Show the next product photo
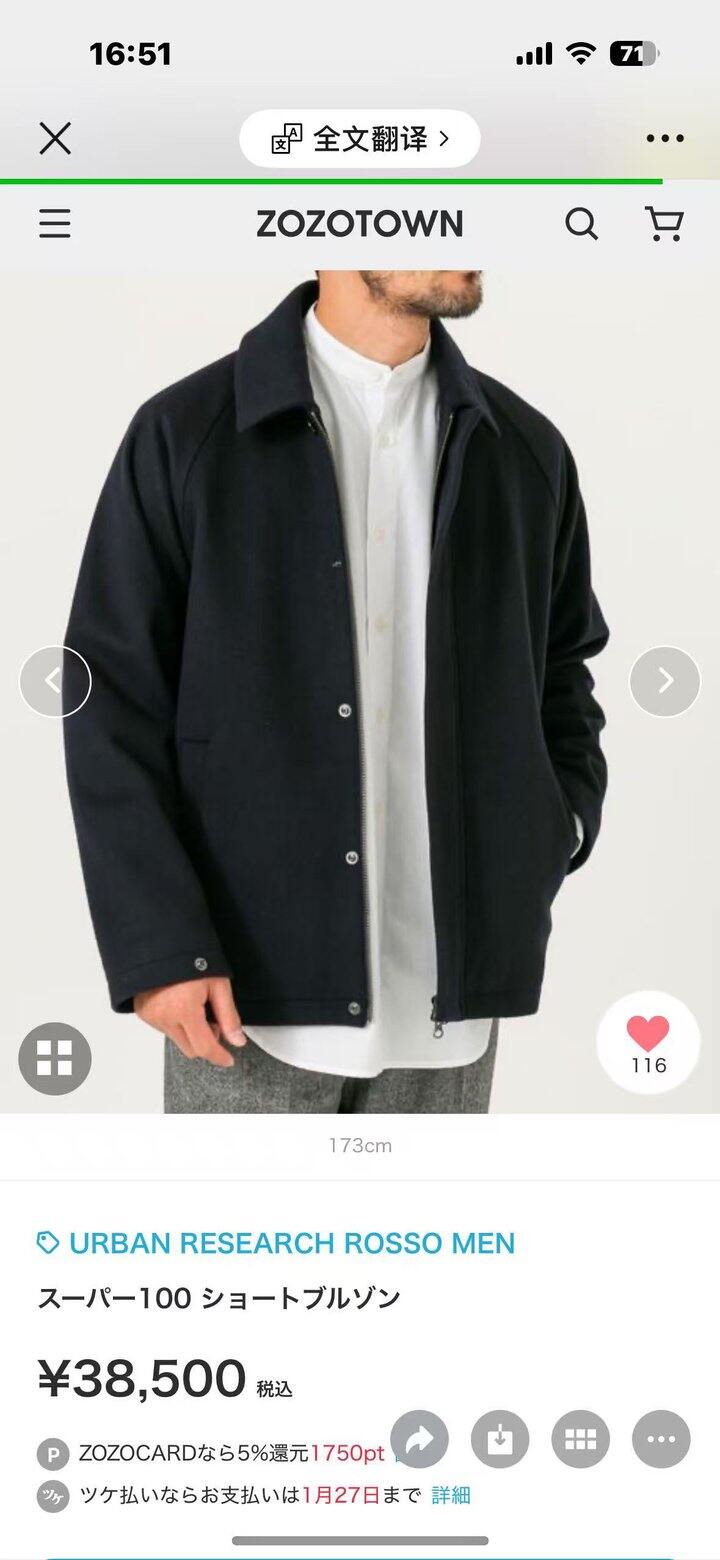Viewport: 720px width, 1560px height. [665, 682]
